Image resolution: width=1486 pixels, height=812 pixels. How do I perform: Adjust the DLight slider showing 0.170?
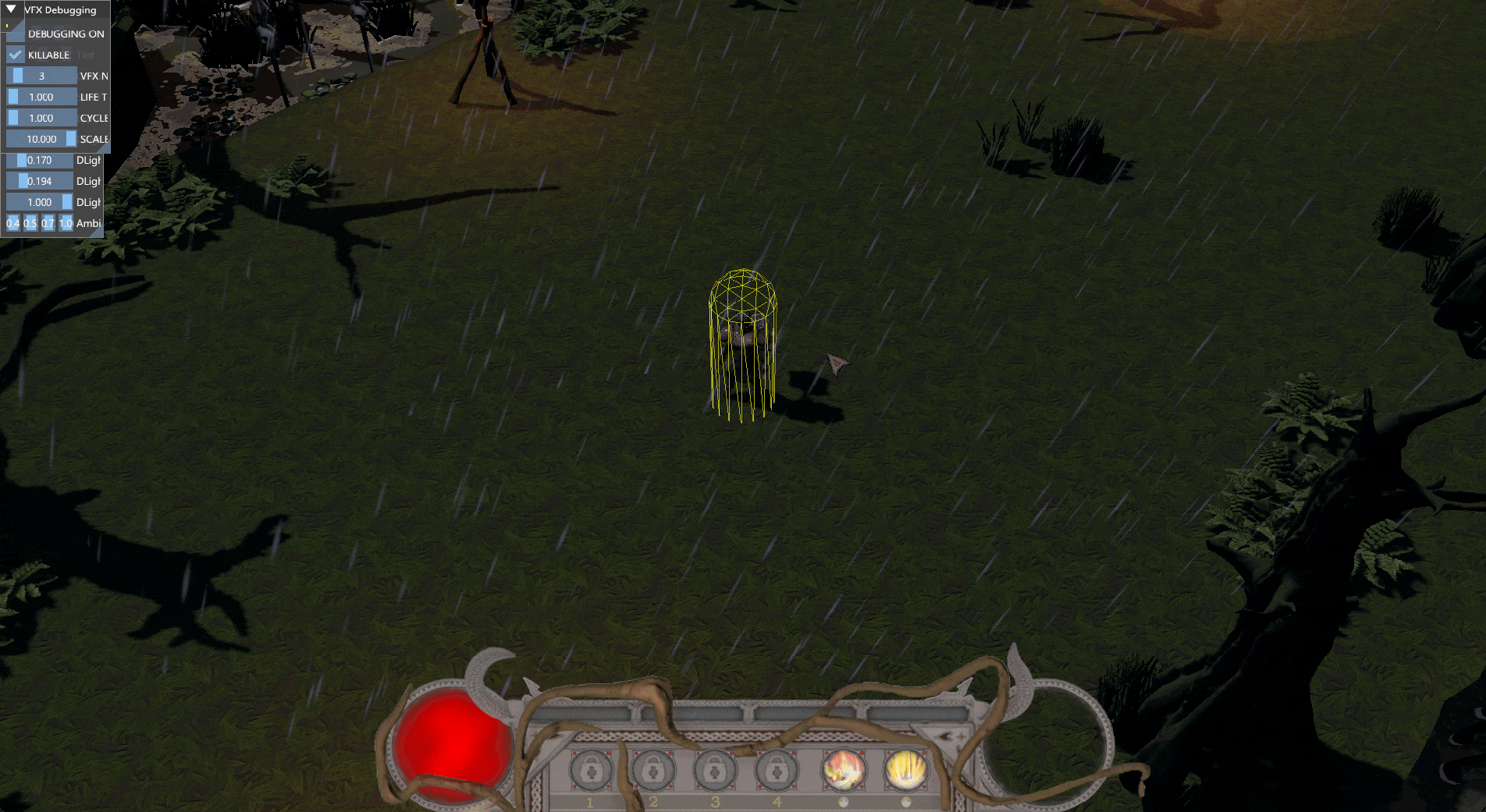[x=39, y=160]
